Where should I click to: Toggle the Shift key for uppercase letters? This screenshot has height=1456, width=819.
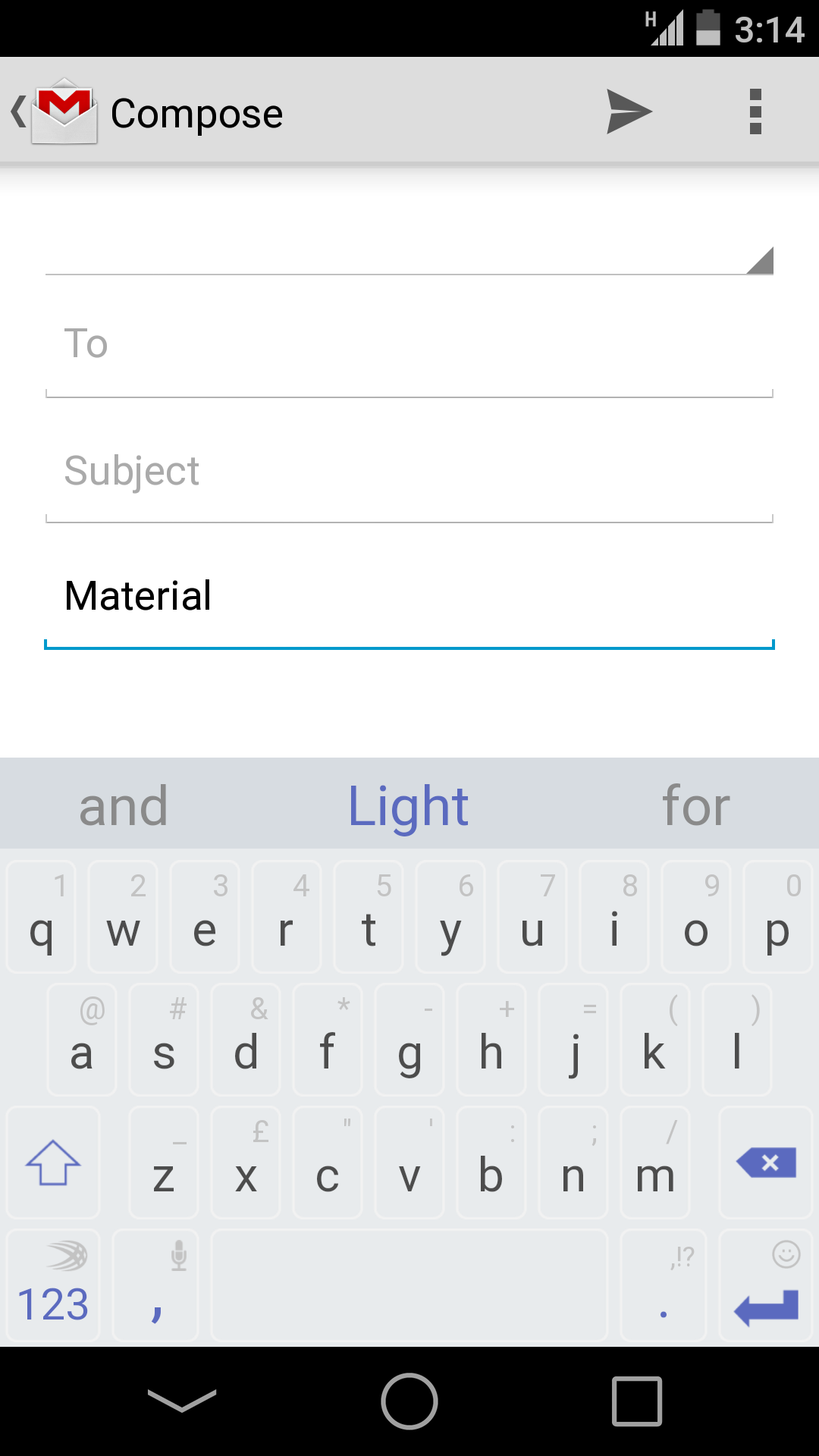(52, 1163)
